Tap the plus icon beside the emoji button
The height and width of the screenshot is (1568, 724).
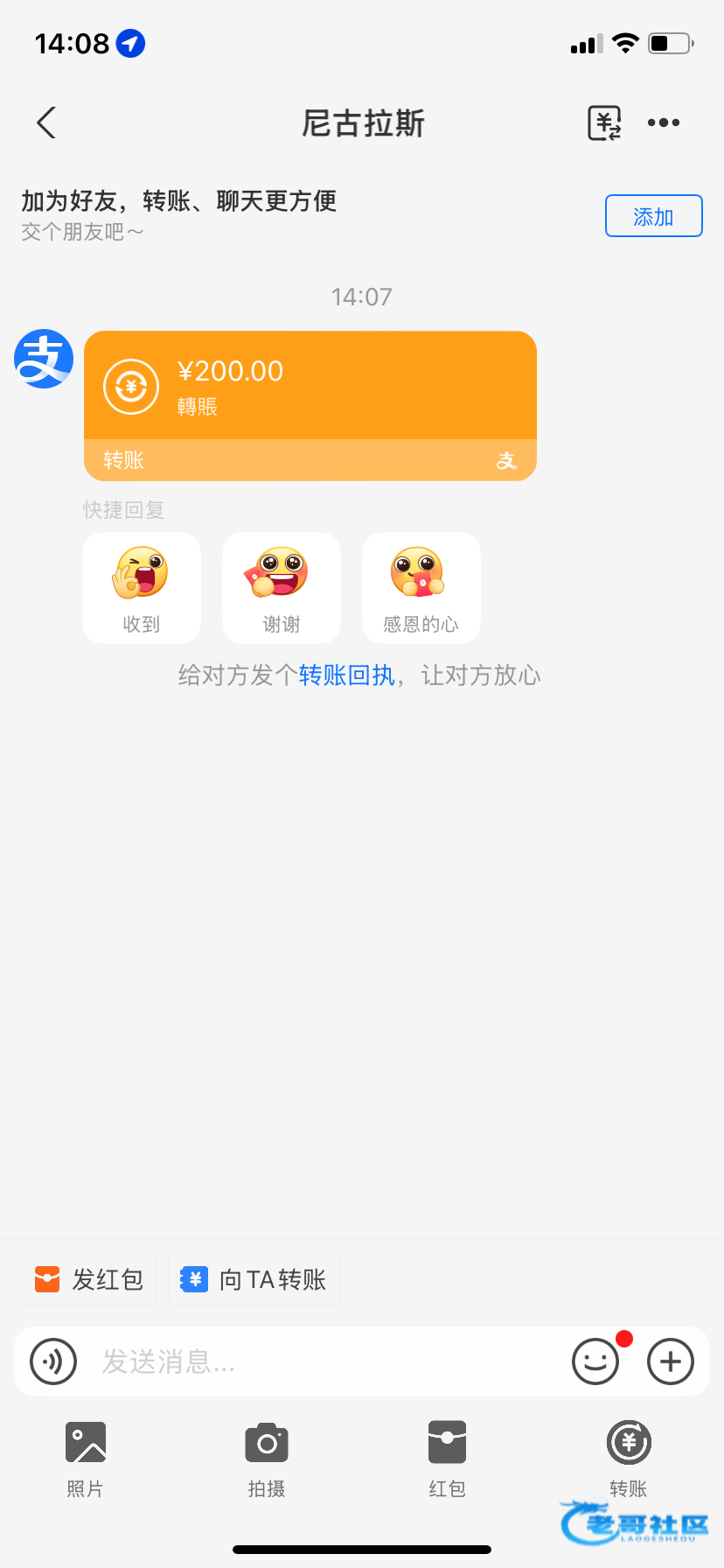click(x=671, y=1361)
